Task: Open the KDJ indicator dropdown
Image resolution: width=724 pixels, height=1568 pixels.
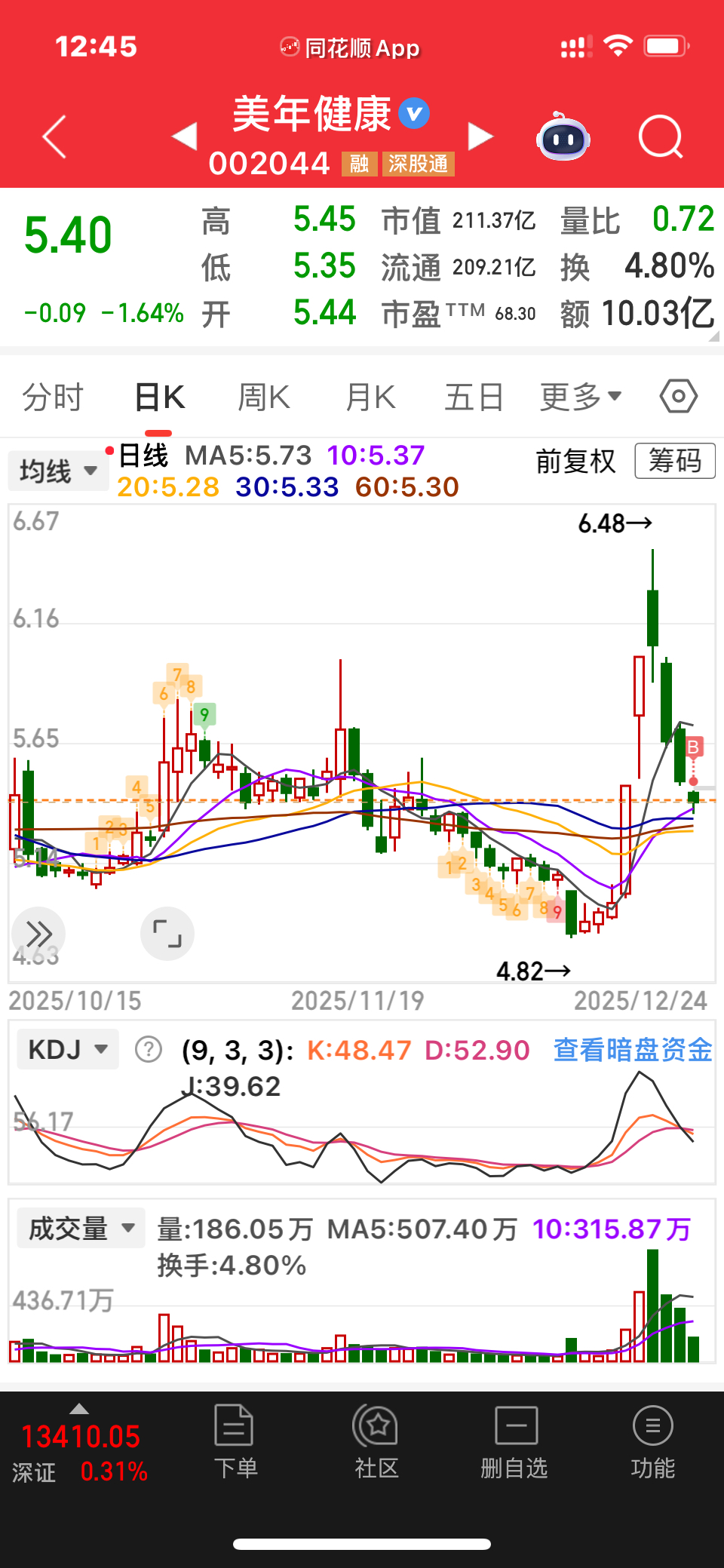Action: point(68,1049)
